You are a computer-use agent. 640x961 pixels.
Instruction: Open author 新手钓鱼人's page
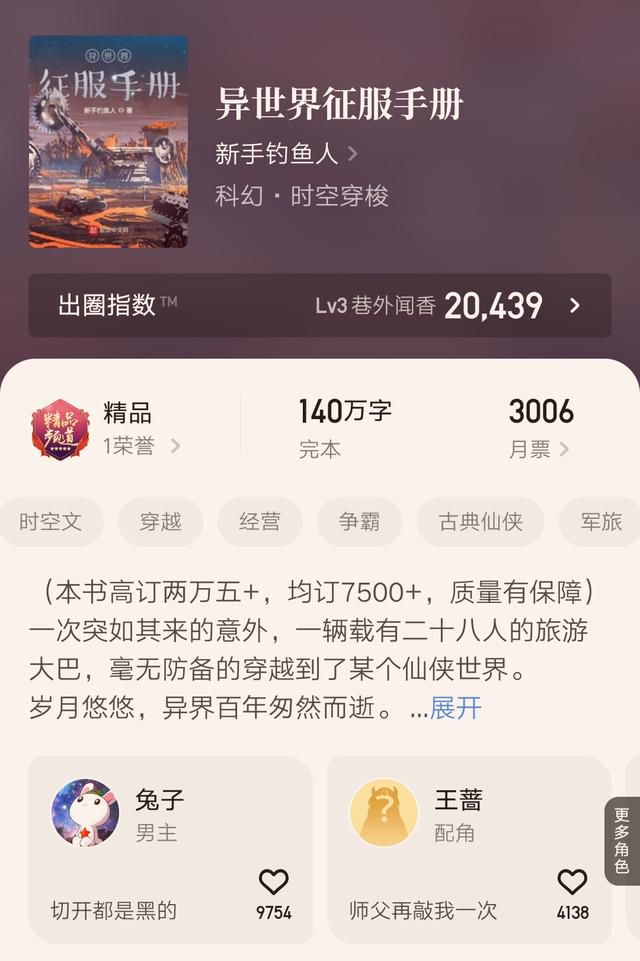coord(285,154)
